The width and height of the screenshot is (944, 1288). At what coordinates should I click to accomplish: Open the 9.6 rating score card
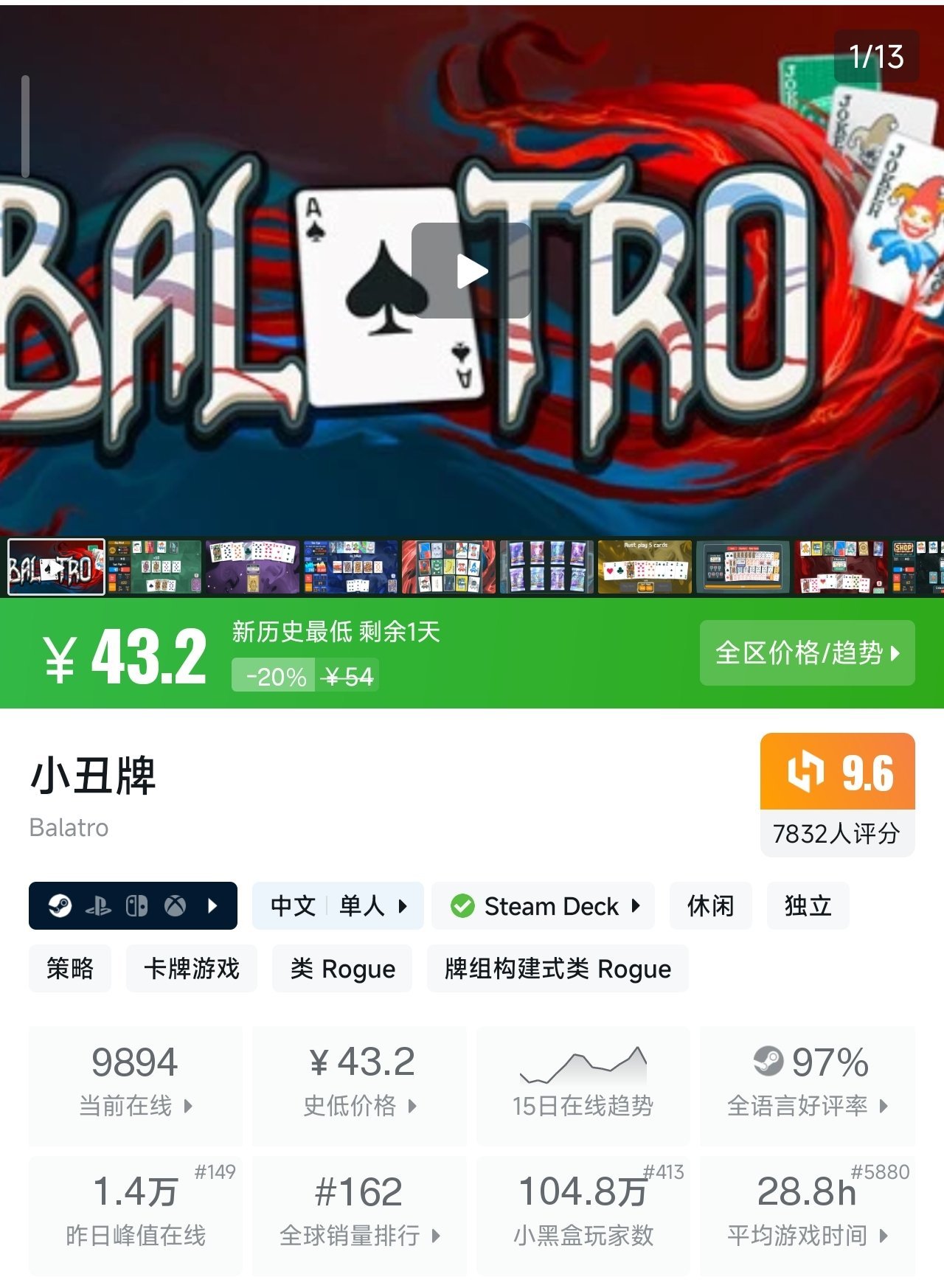coord(837,794)
